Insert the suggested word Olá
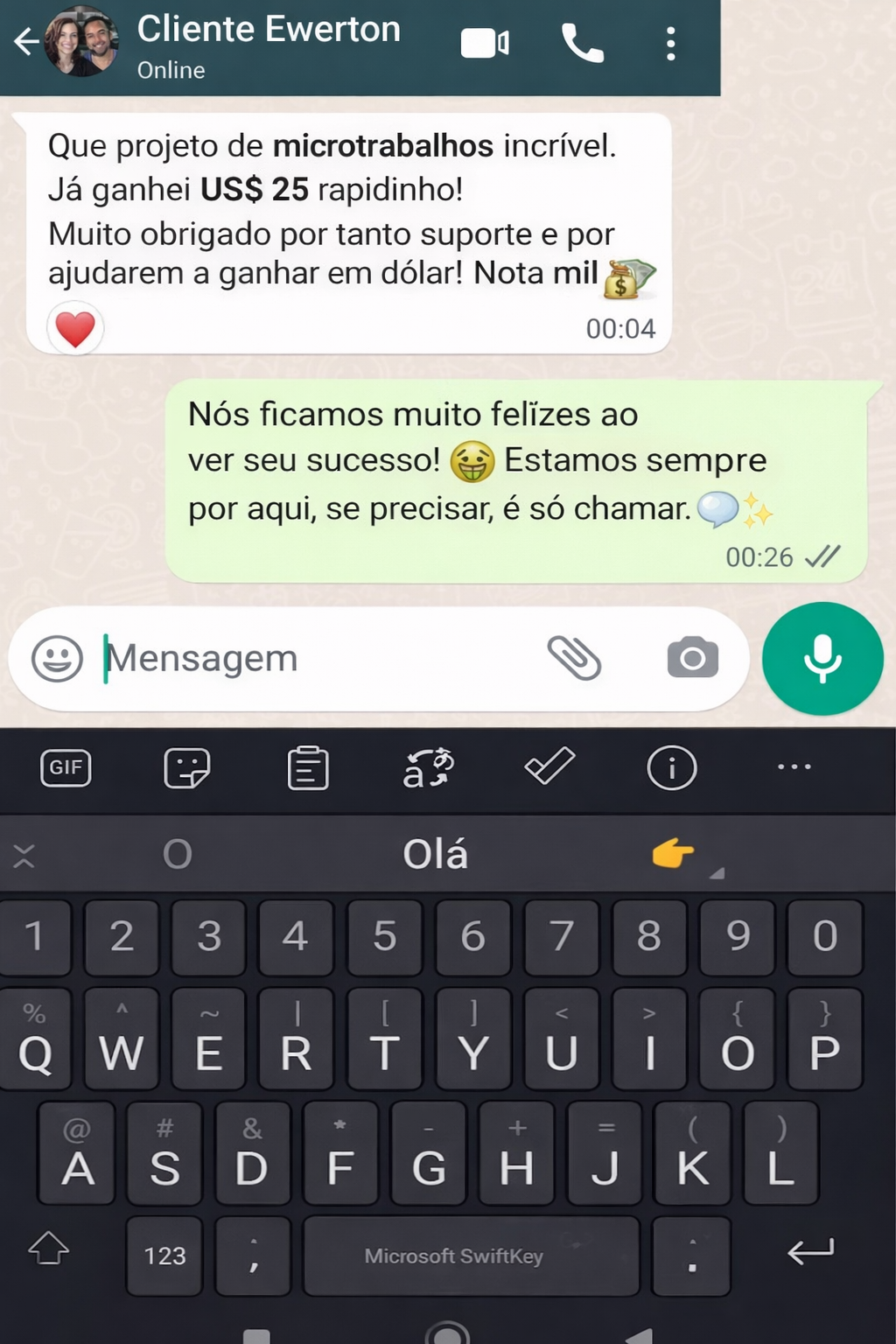 point(435,854)
